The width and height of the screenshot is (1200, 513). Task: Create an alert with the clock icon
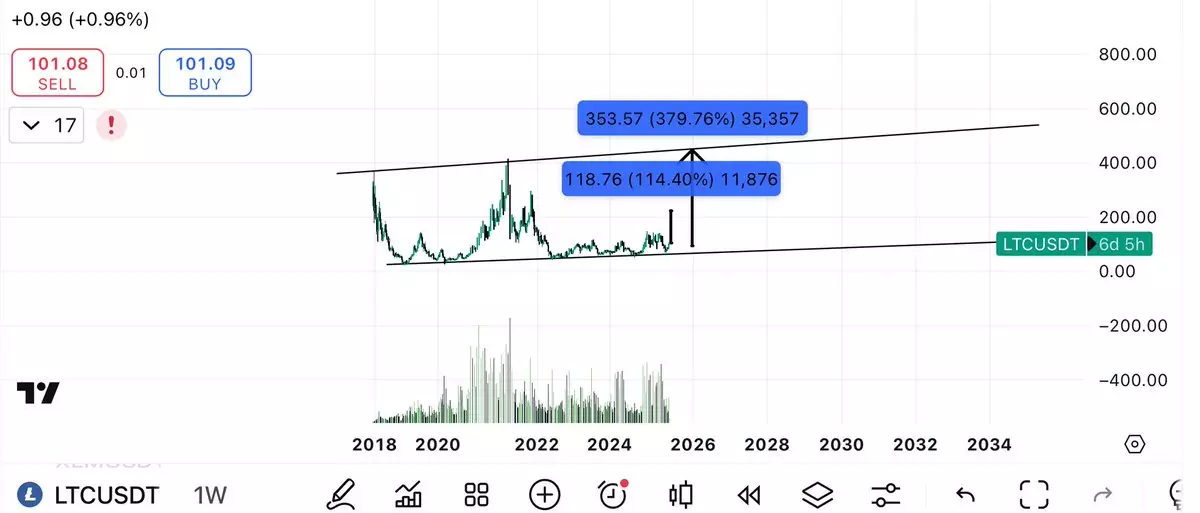612,493
